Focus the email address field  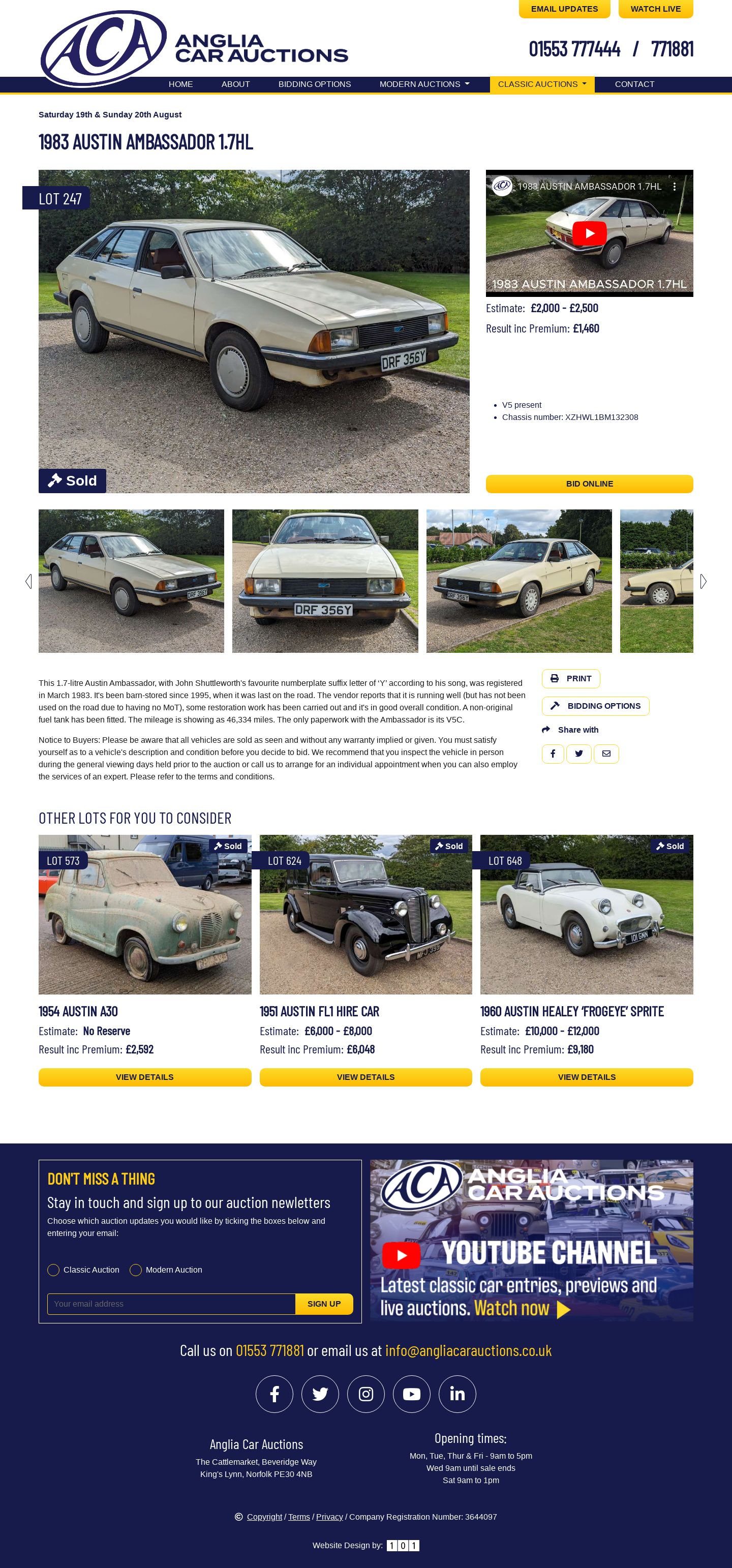[x=171, y=1304]
